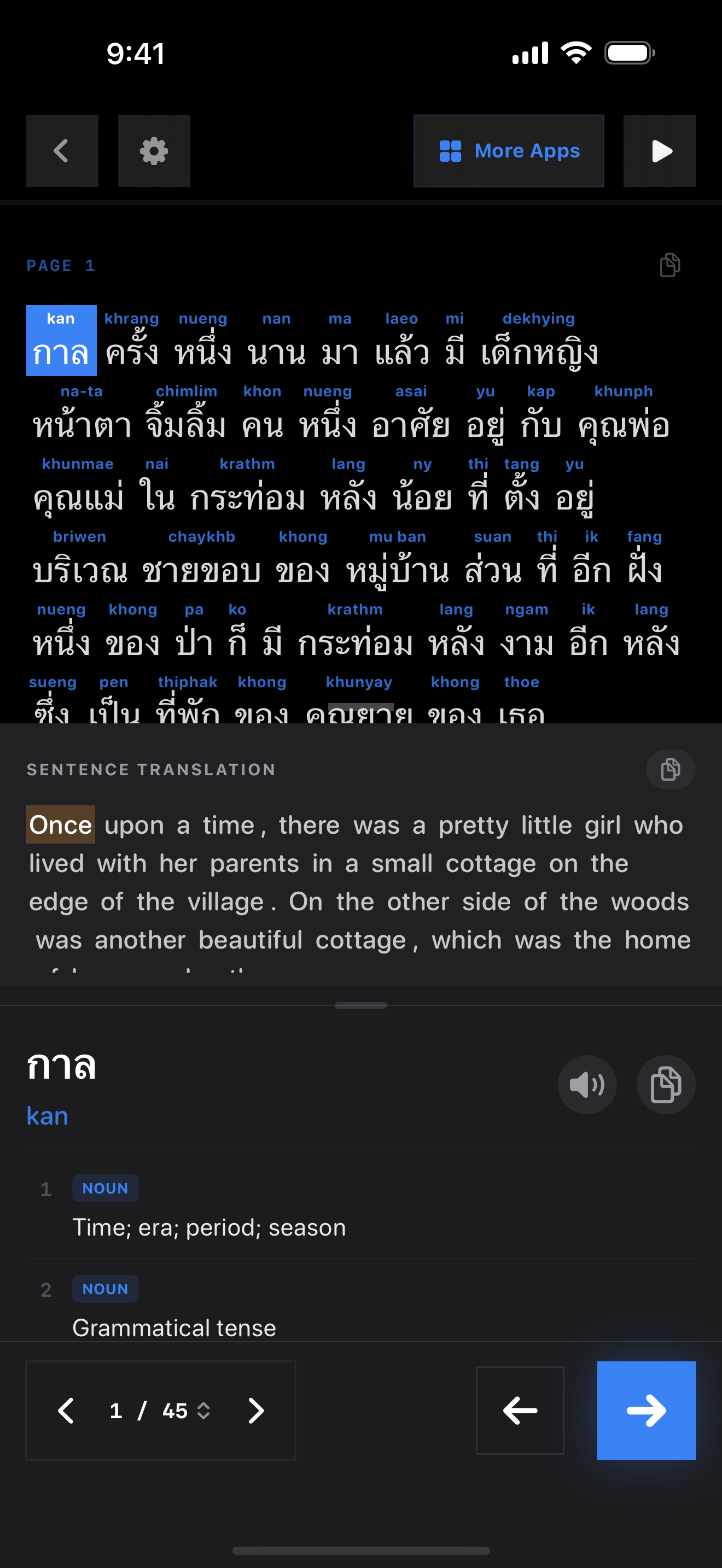Viewport: 722px width, 1568px height.
Task: Select the word หมู่บ้าน (mu ban)
Action: pyautogui.click(x=397, y=570)
